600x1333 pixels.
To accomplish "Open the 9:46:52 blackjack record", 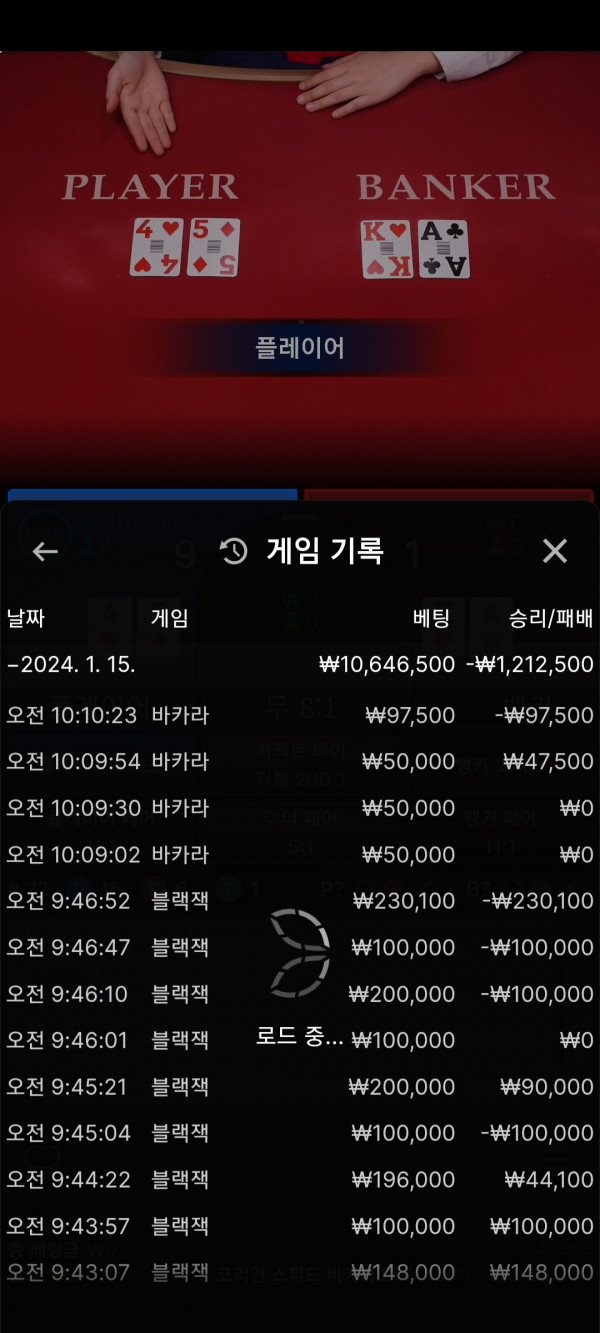I will tap(300, 901).
